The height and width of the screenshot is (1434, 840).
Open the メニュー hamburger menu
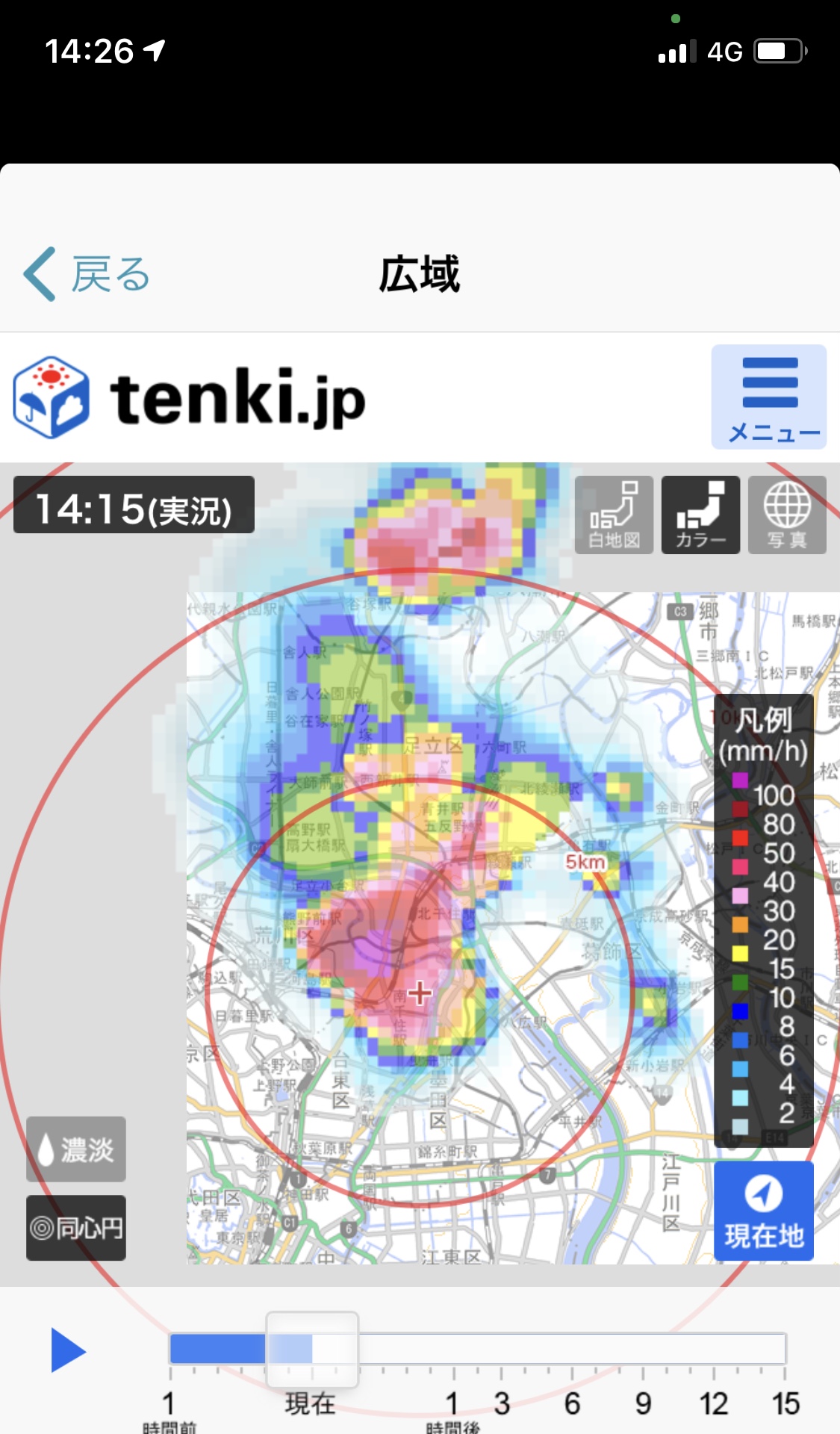(769, 397)
